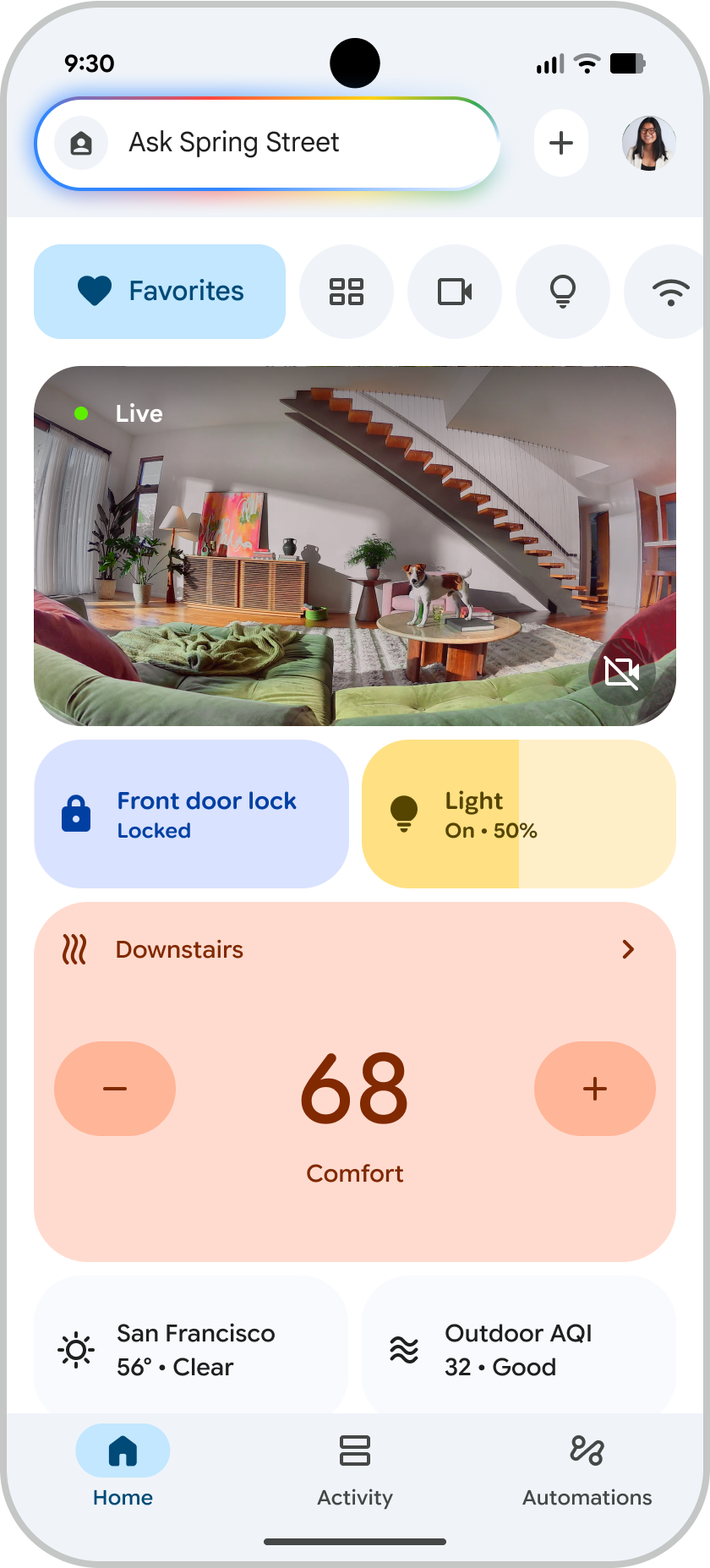Open the account profile picture

648,143
